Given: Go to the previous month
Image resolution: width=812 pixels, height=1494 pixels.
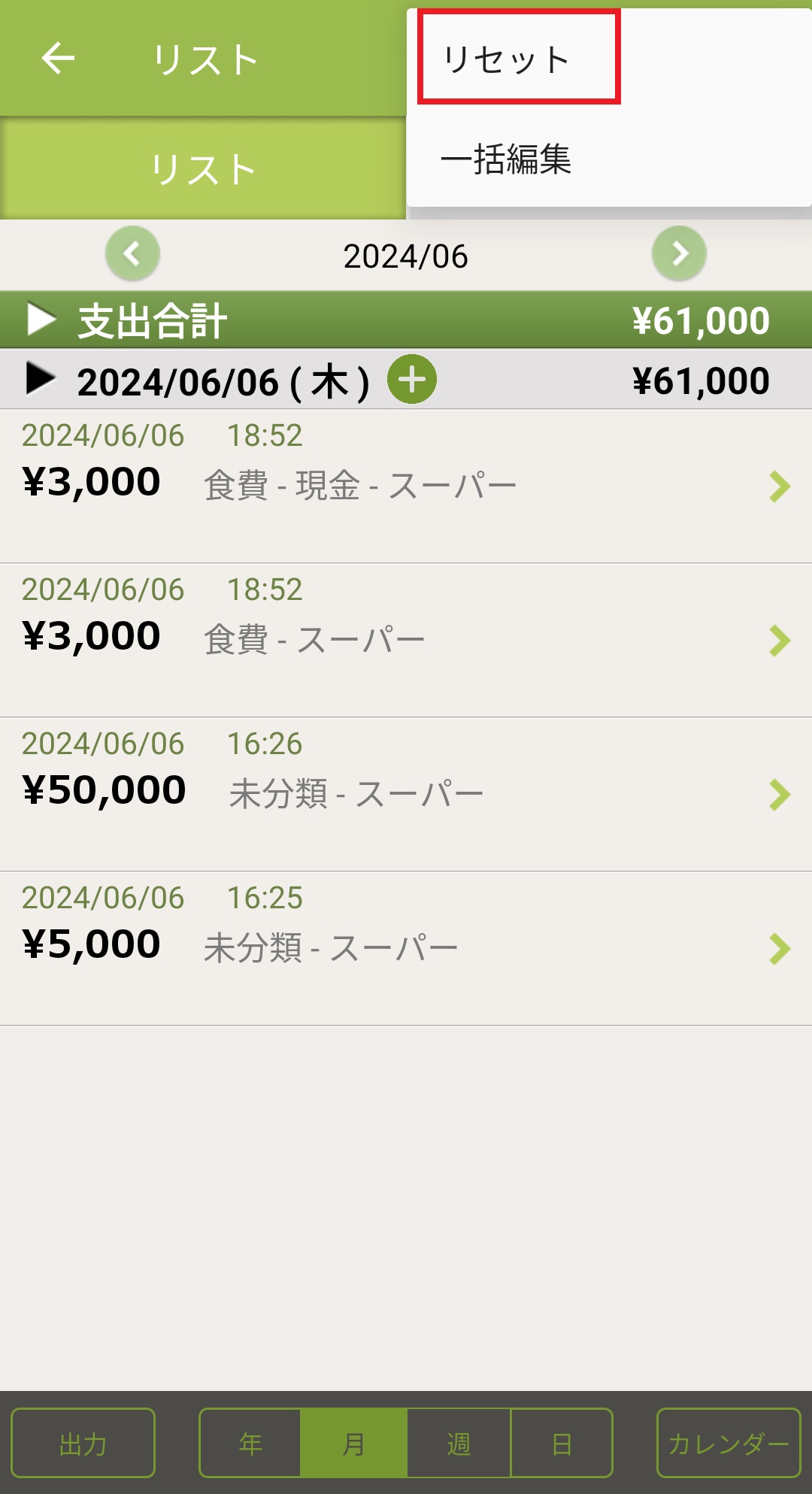Looking at the screenshot, I should point(132,254).
